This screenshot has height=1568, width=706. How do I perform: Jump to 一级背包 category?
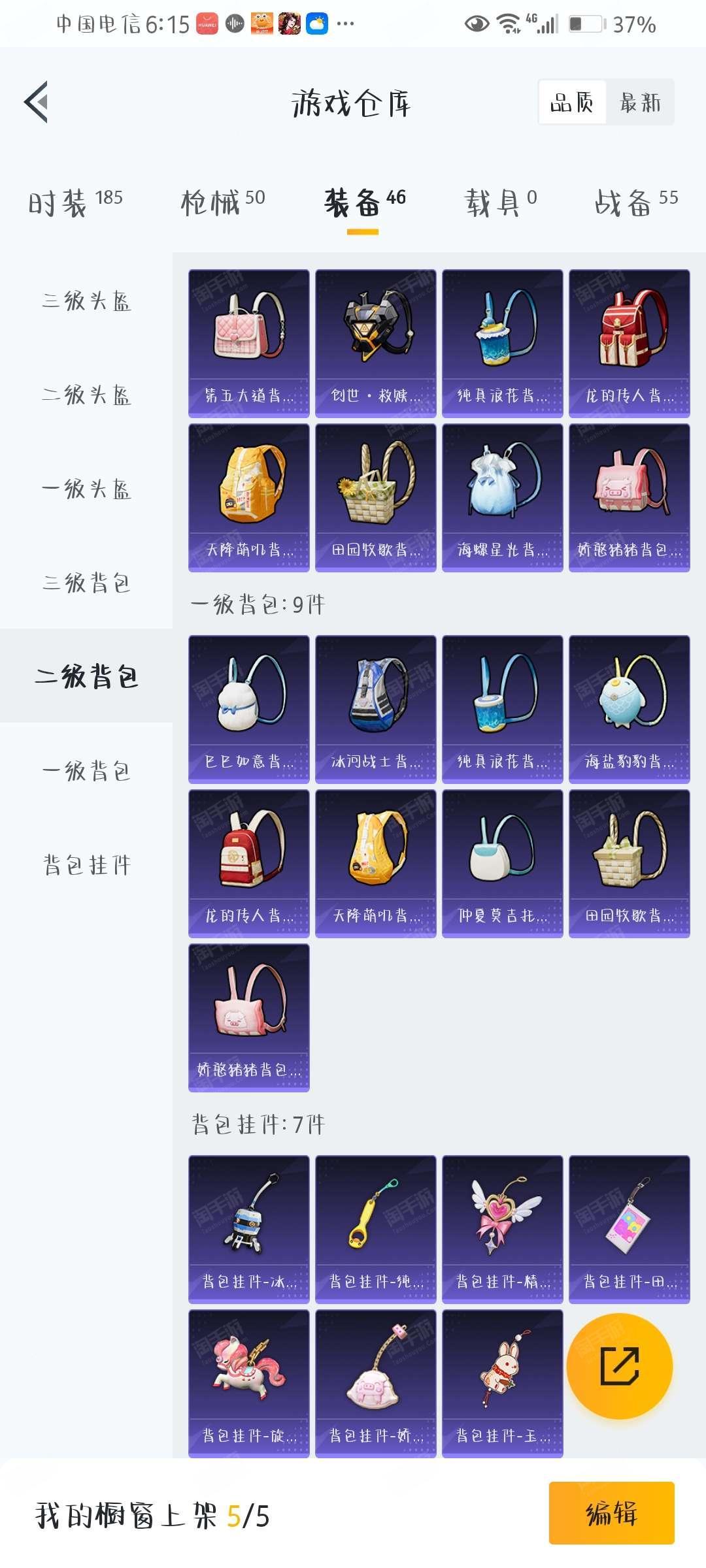pos(86,771)
